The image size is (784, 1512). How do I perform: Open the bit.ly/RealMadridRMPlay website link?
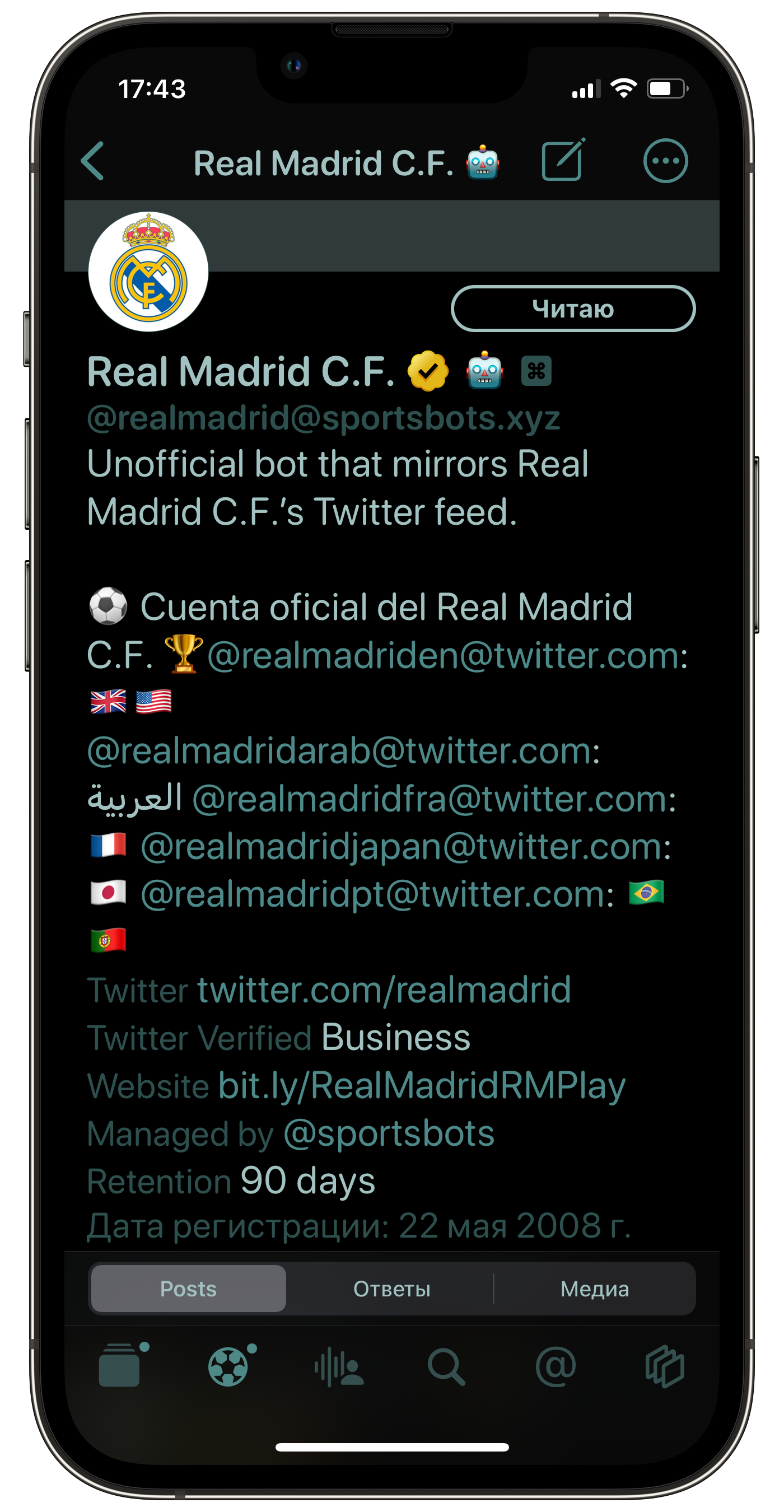(422, 1085)
